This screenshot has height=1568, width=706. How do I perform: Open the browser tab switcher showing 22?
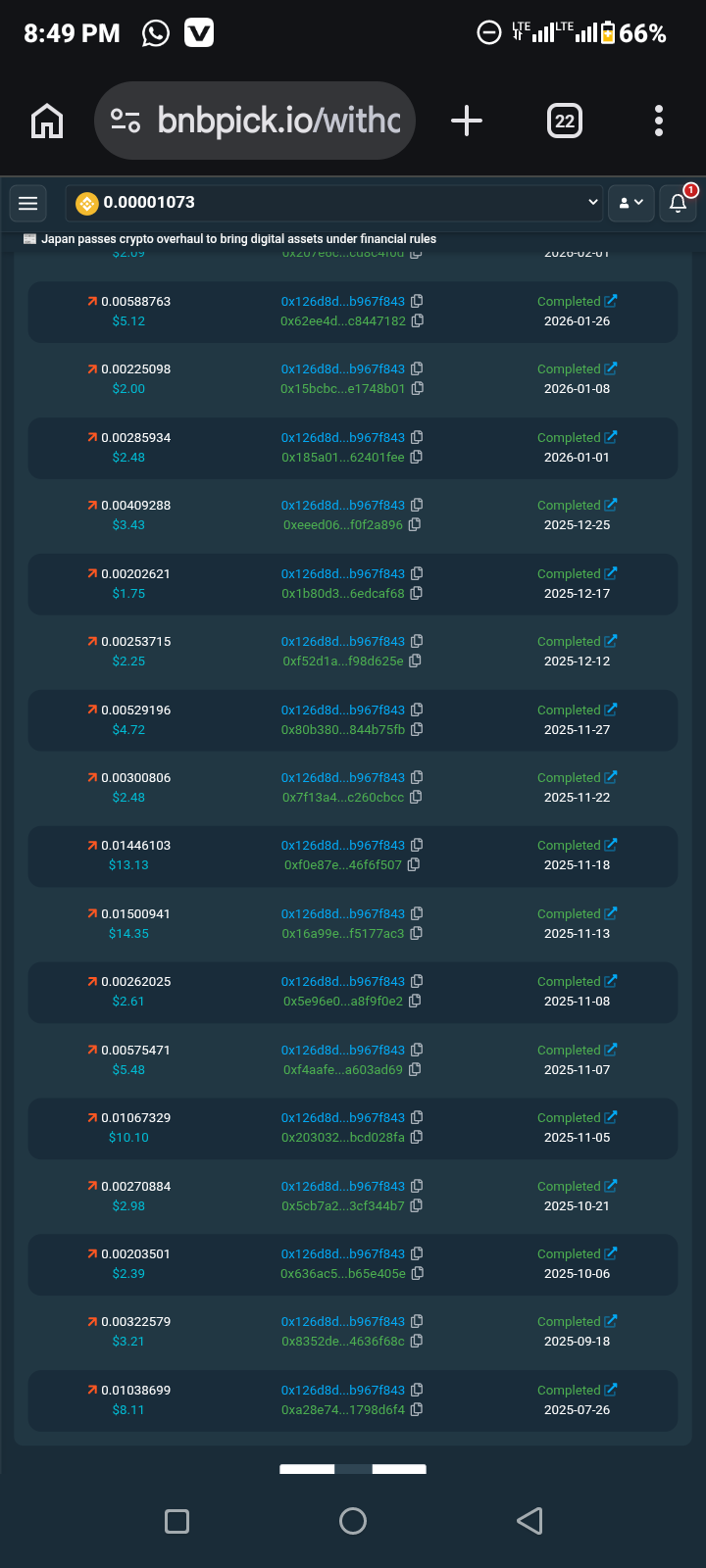[565, 122]
